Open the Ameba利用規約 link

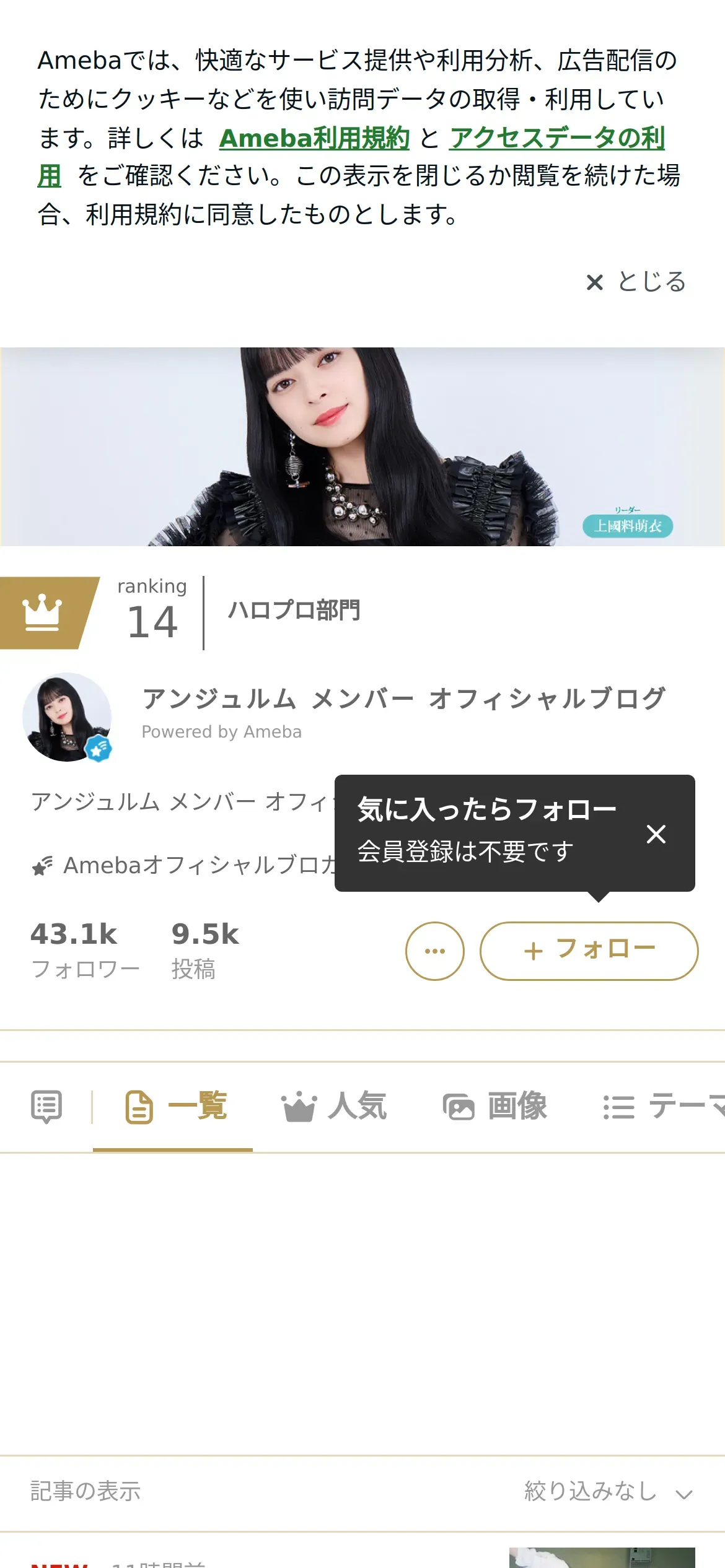click(314, 137)
